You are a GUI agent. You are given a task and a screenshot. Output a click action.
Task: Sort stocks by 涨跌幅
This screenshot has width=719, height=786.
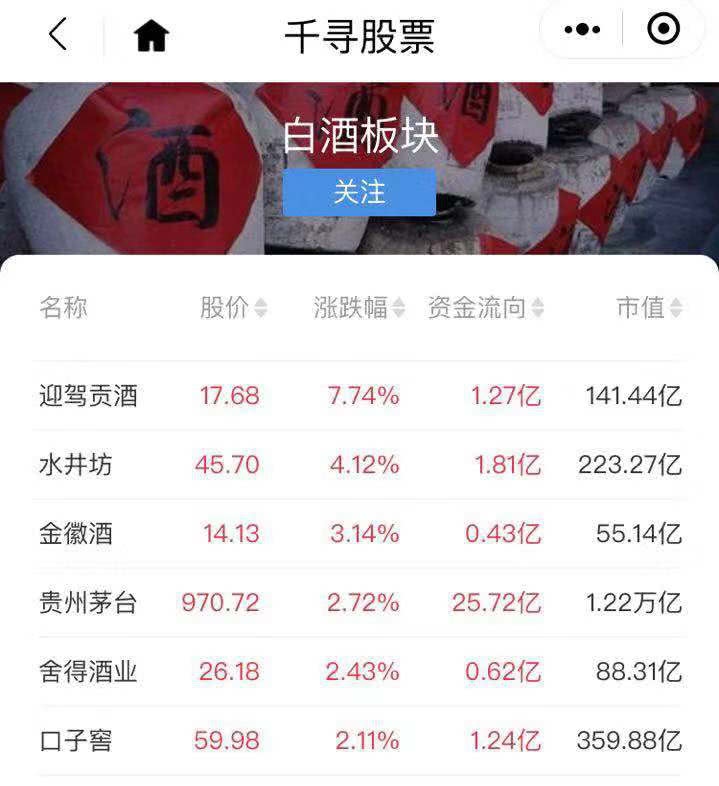click(x=359, y=308)
